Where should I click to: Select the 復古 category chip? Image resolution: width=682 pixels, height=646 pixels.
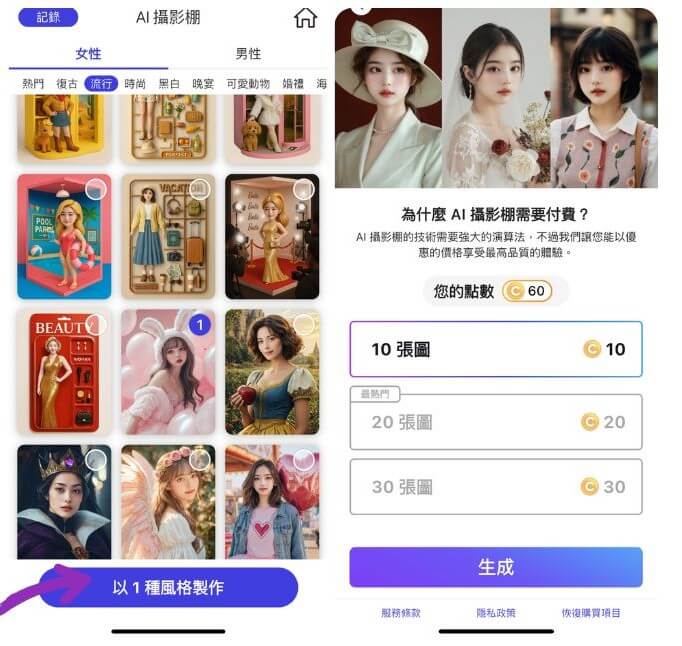point(67,84)
